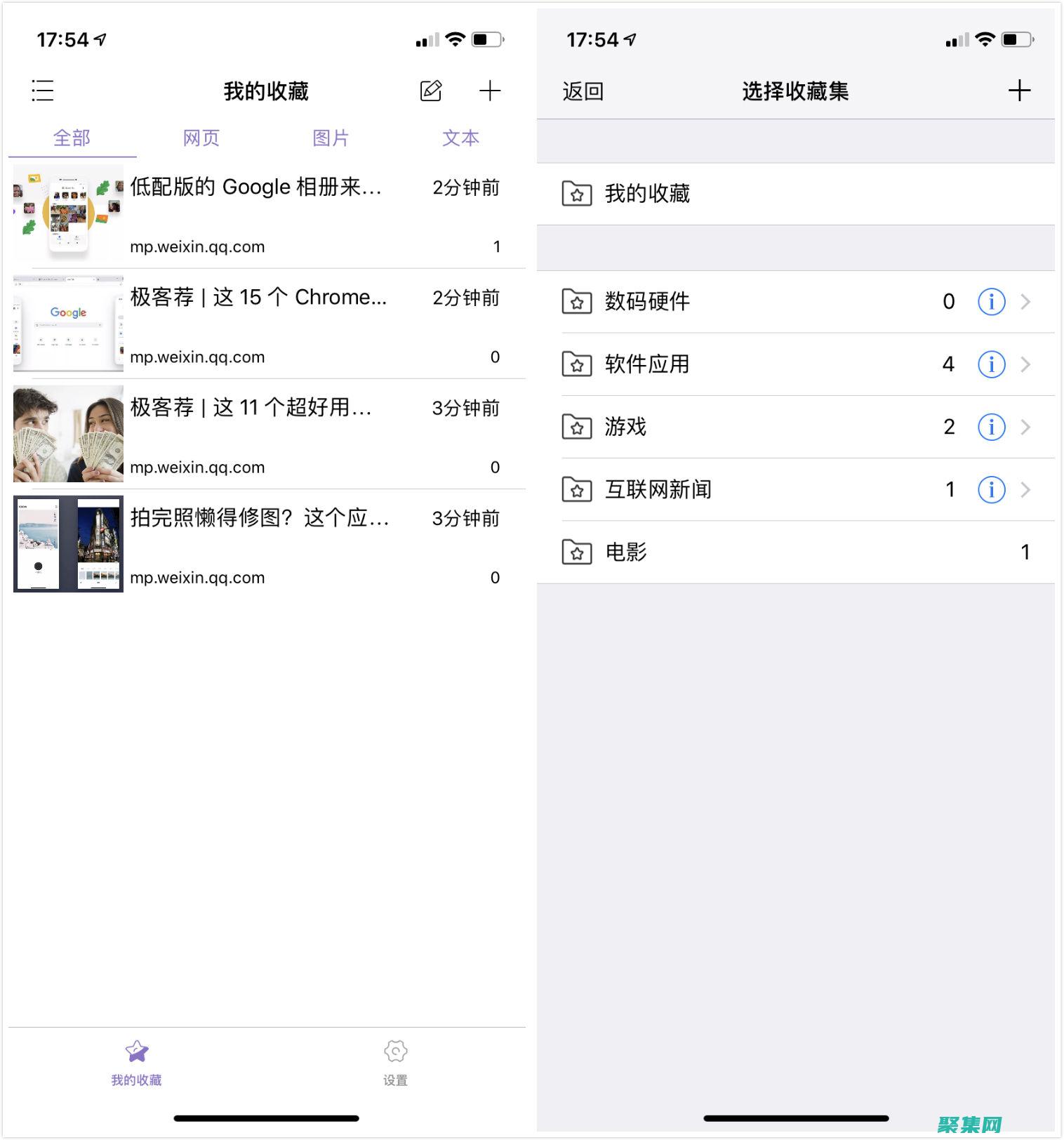The height and width of the screenshot is (1140, 1064).
Task: Switch to the 设置 bottom tab
Action: [x=395, y=1064]
